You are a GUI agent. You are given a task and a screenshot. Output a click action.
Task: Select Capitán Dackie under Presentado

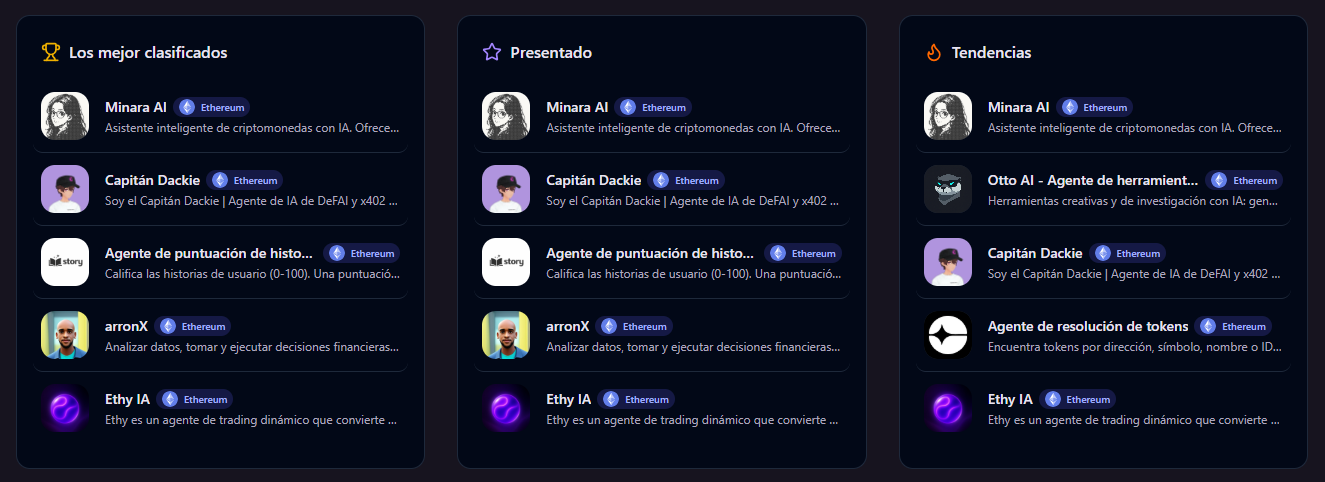tap(593, 180)
